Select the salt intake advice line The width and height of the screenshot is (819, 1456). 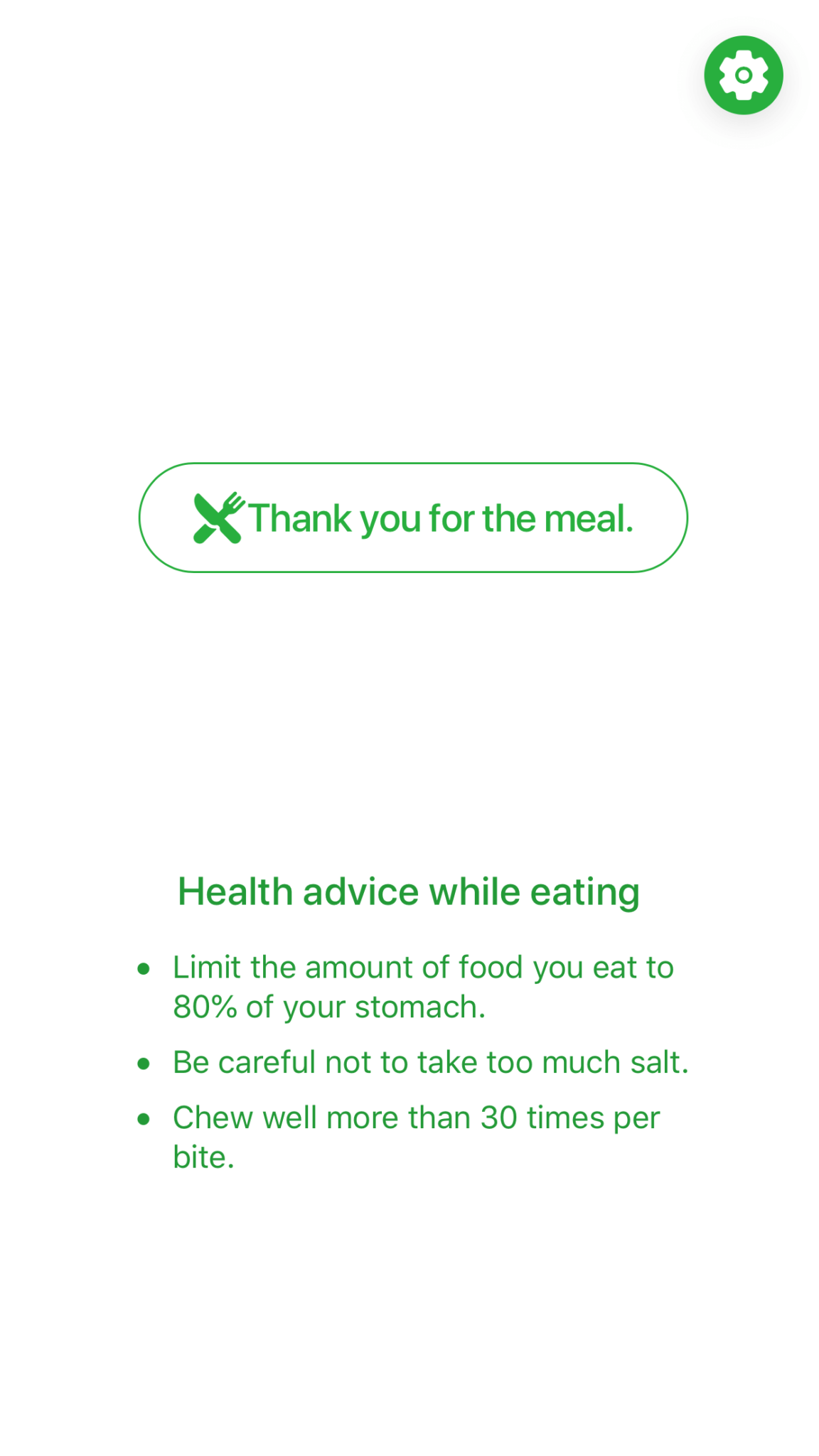point(430,1061)
